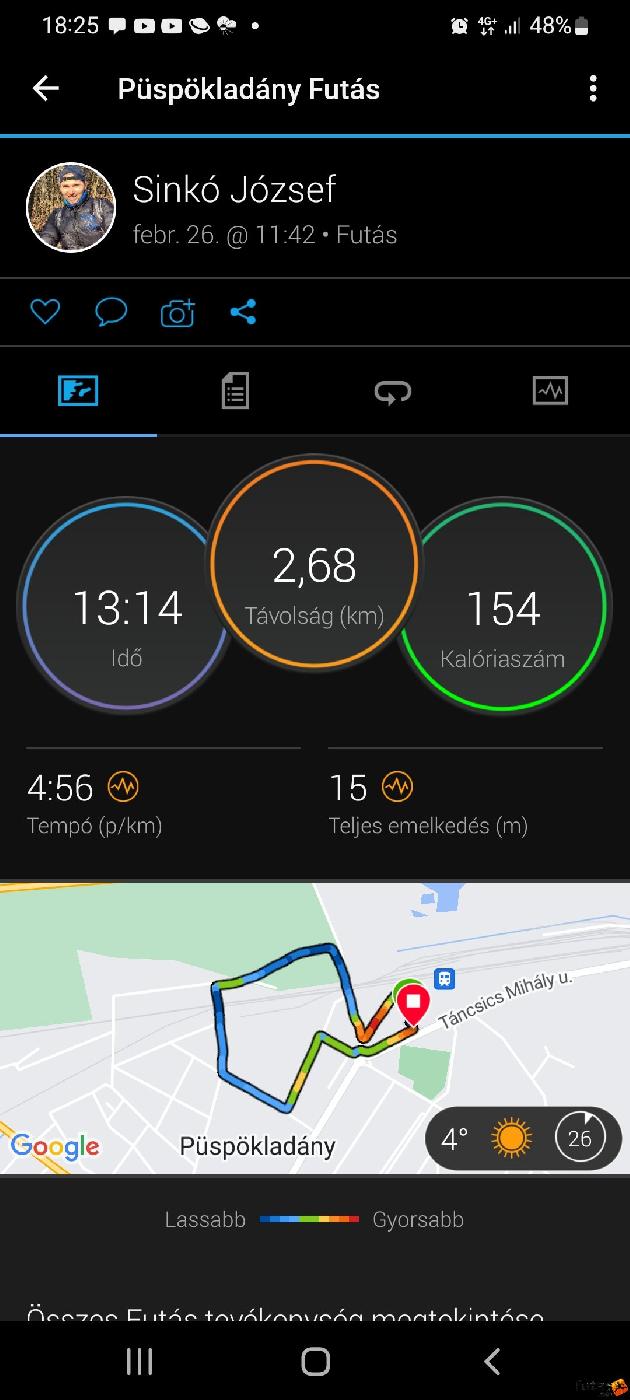Switch to the details stats tab
This screenshot has width=630, height=1400.
(x=235, y=391)
